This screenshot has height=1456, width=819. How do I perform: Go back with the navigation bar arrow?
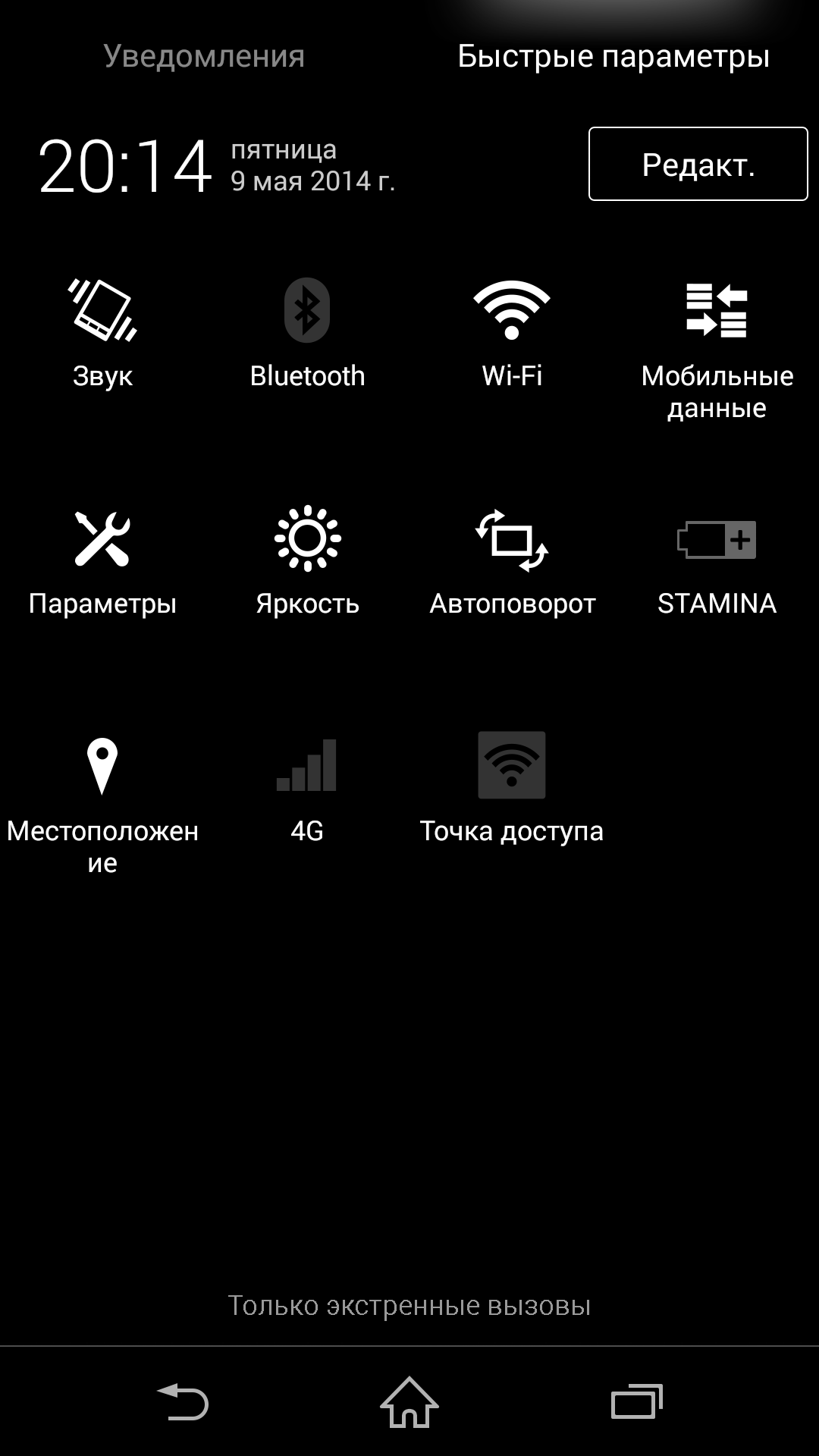coord(183,1401)
